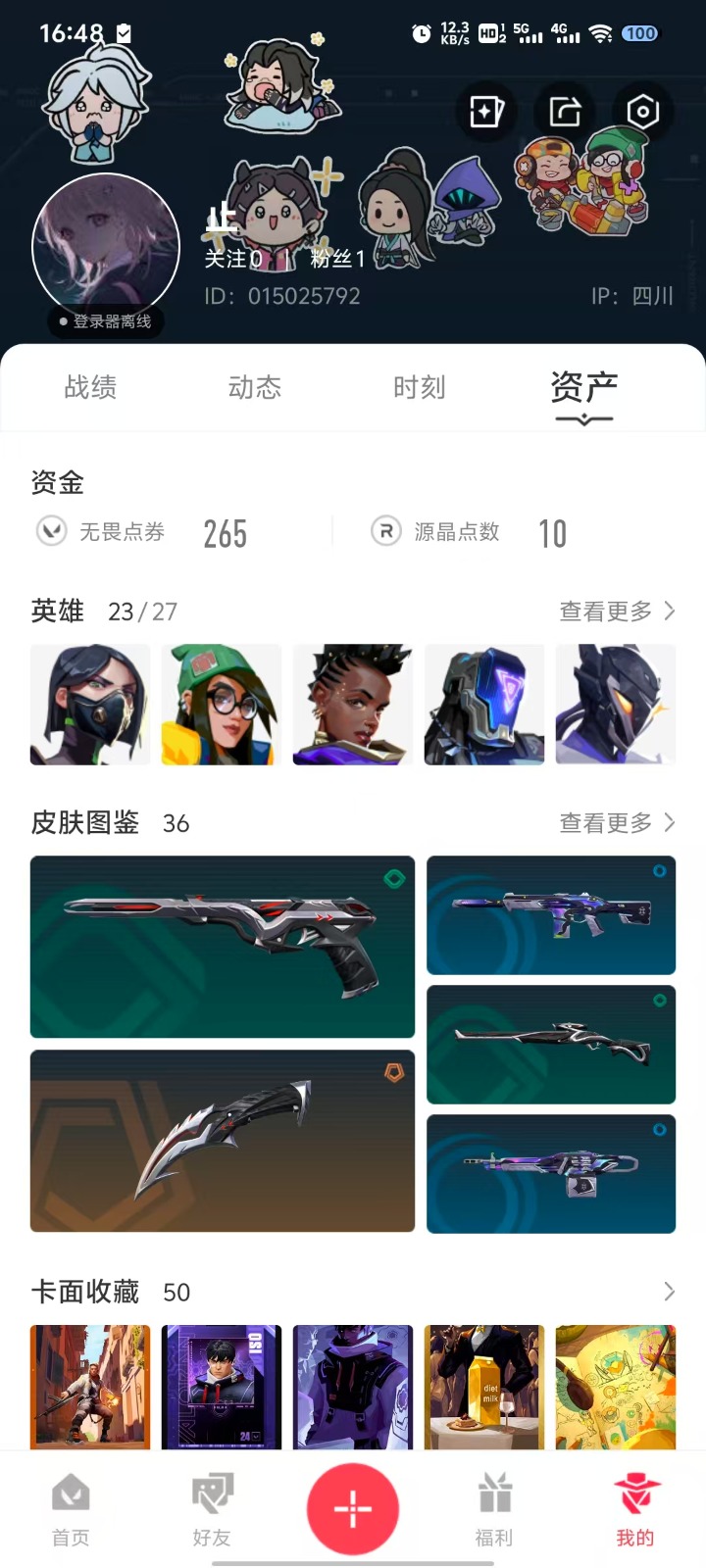Expand the 卡面收藏 section chevron
Screen dimensions: 706x1568
(669, 1292)
